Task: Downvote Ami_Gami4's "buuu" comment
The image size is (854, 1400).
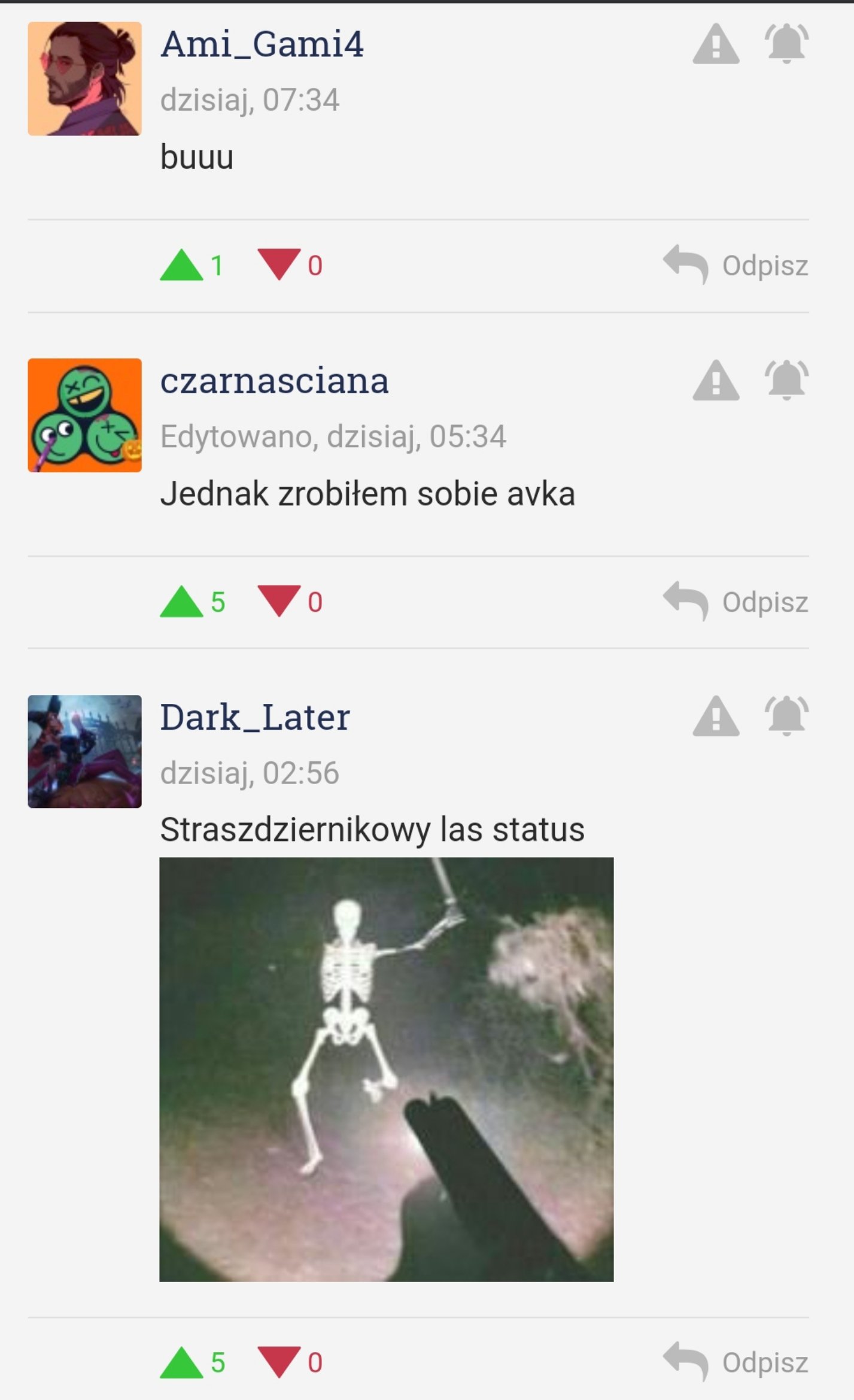Action: click(x=279, y=265)
